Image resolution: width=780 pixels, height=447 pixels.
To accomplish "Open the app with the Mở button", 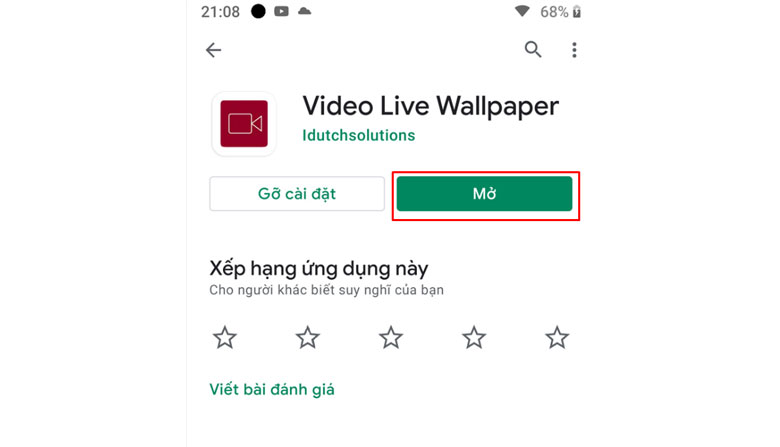I will [x=485, y=194].
